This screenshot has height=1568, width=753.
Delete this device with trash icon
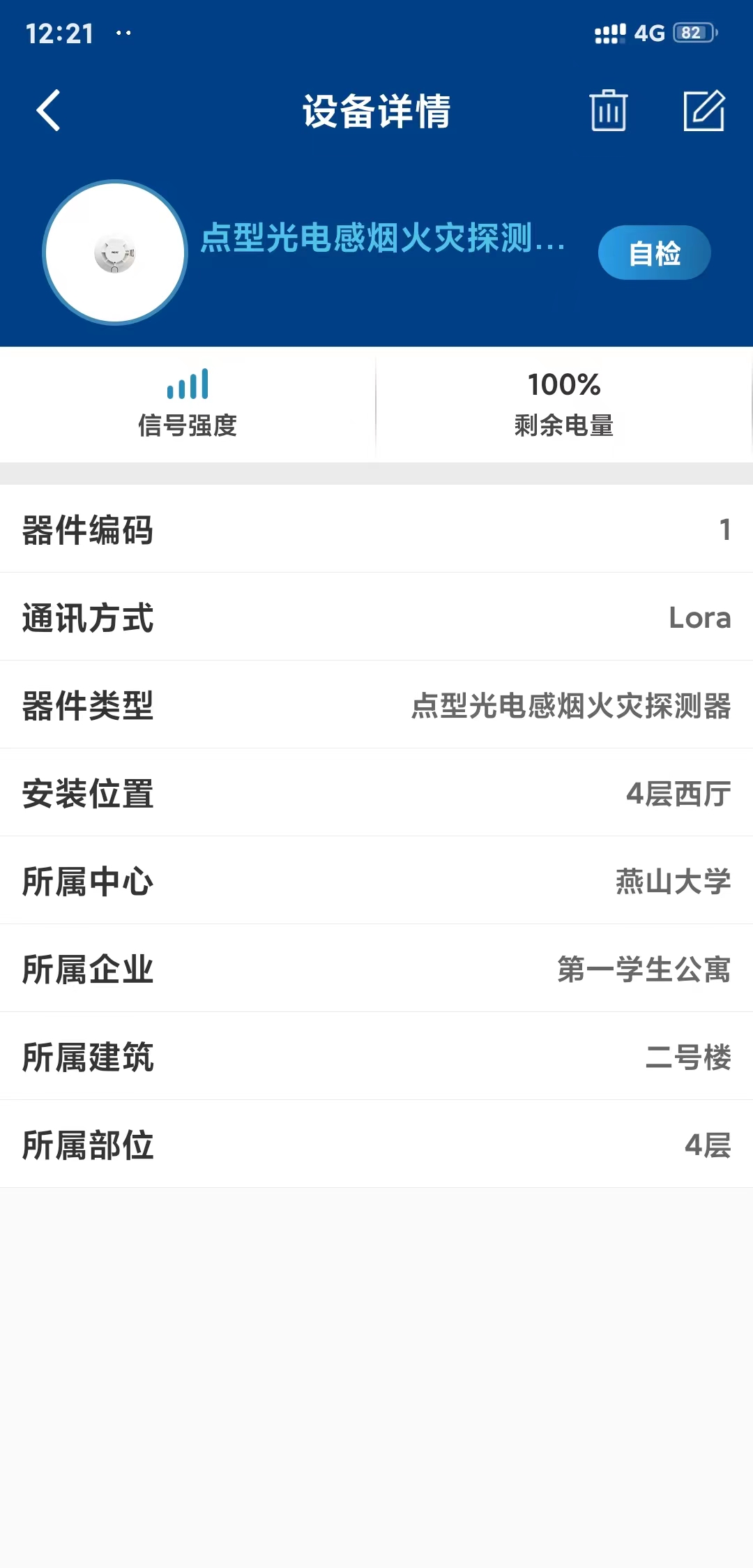tap(609, 110)
